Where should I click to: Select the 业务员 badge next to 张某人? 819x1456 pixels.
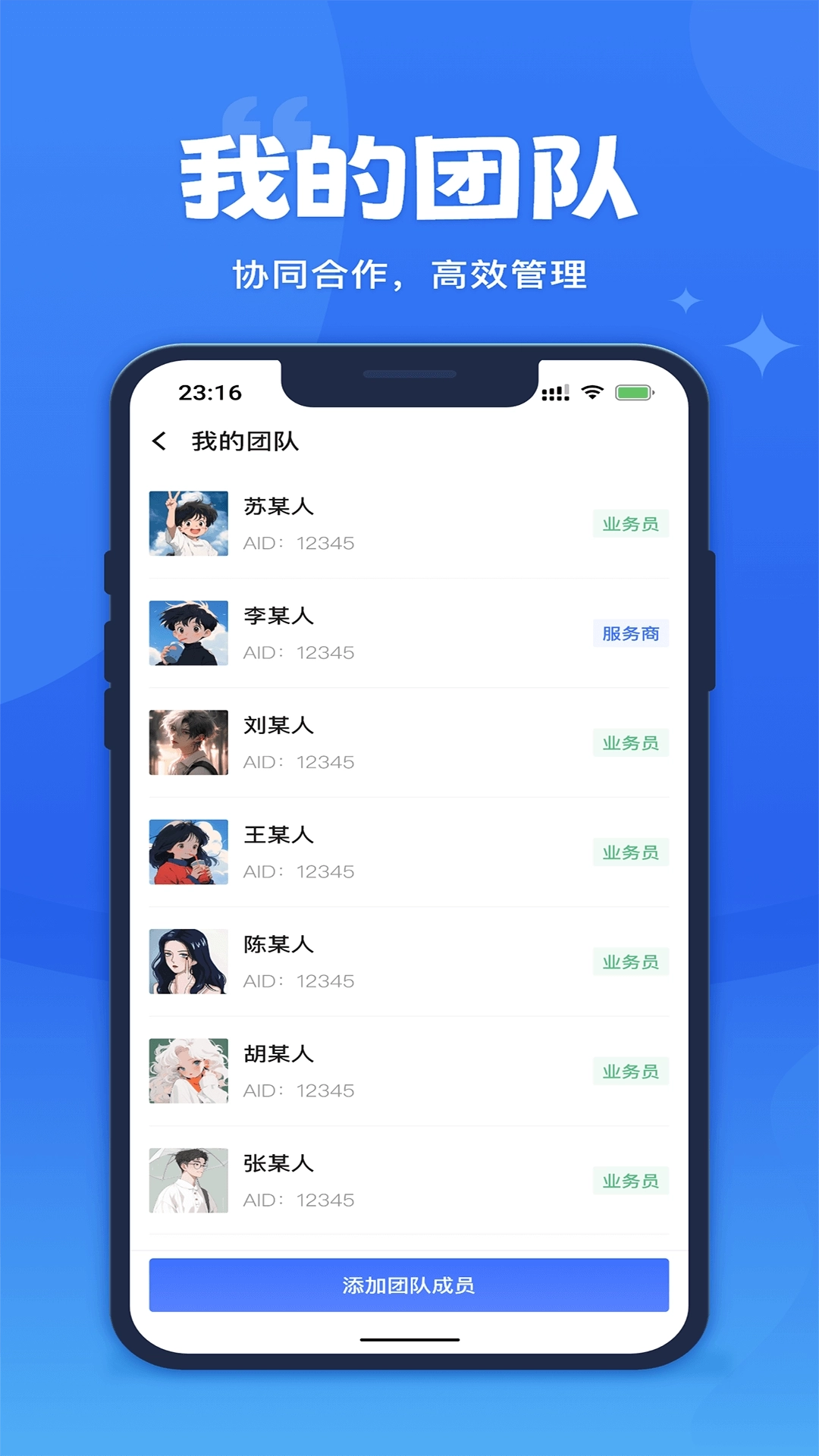click(630, 1179)
